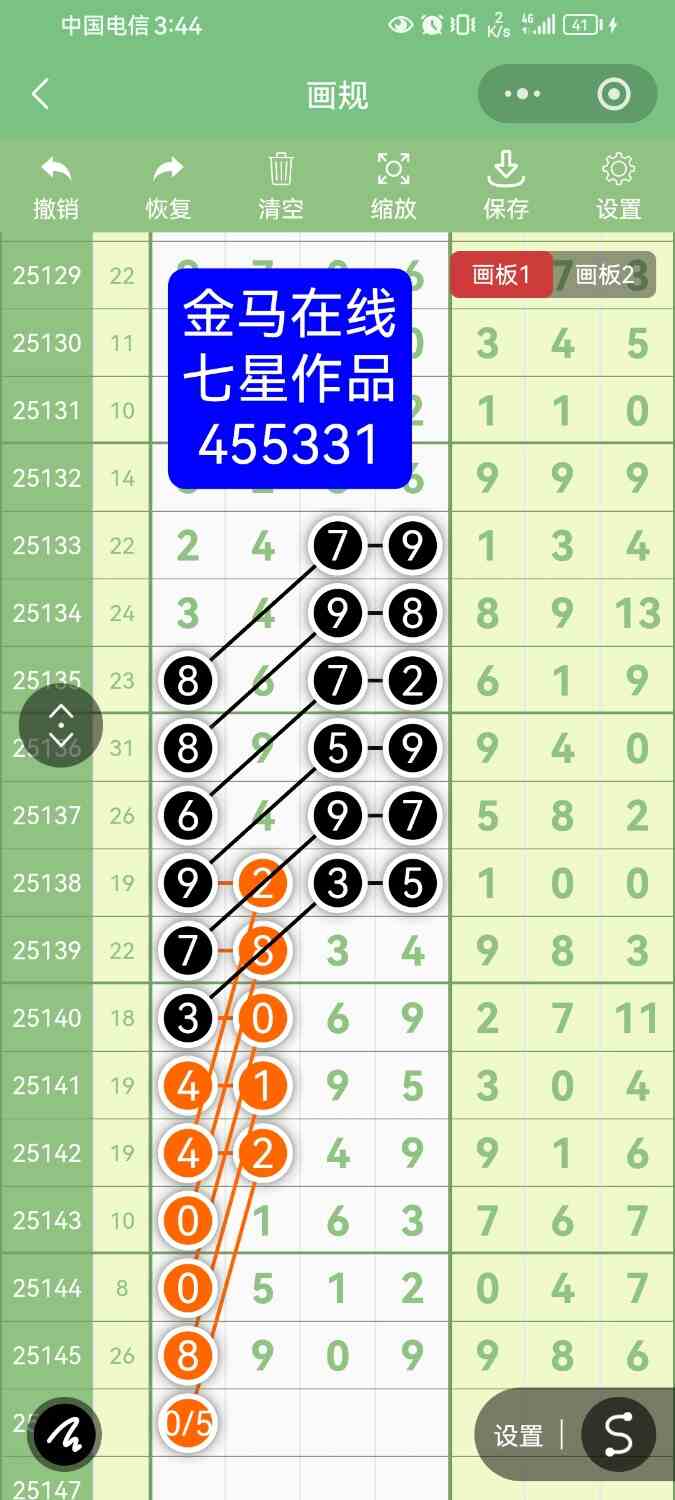Tap the round S button
This screenshot has height=1500, width=675.
point(619,1436)
